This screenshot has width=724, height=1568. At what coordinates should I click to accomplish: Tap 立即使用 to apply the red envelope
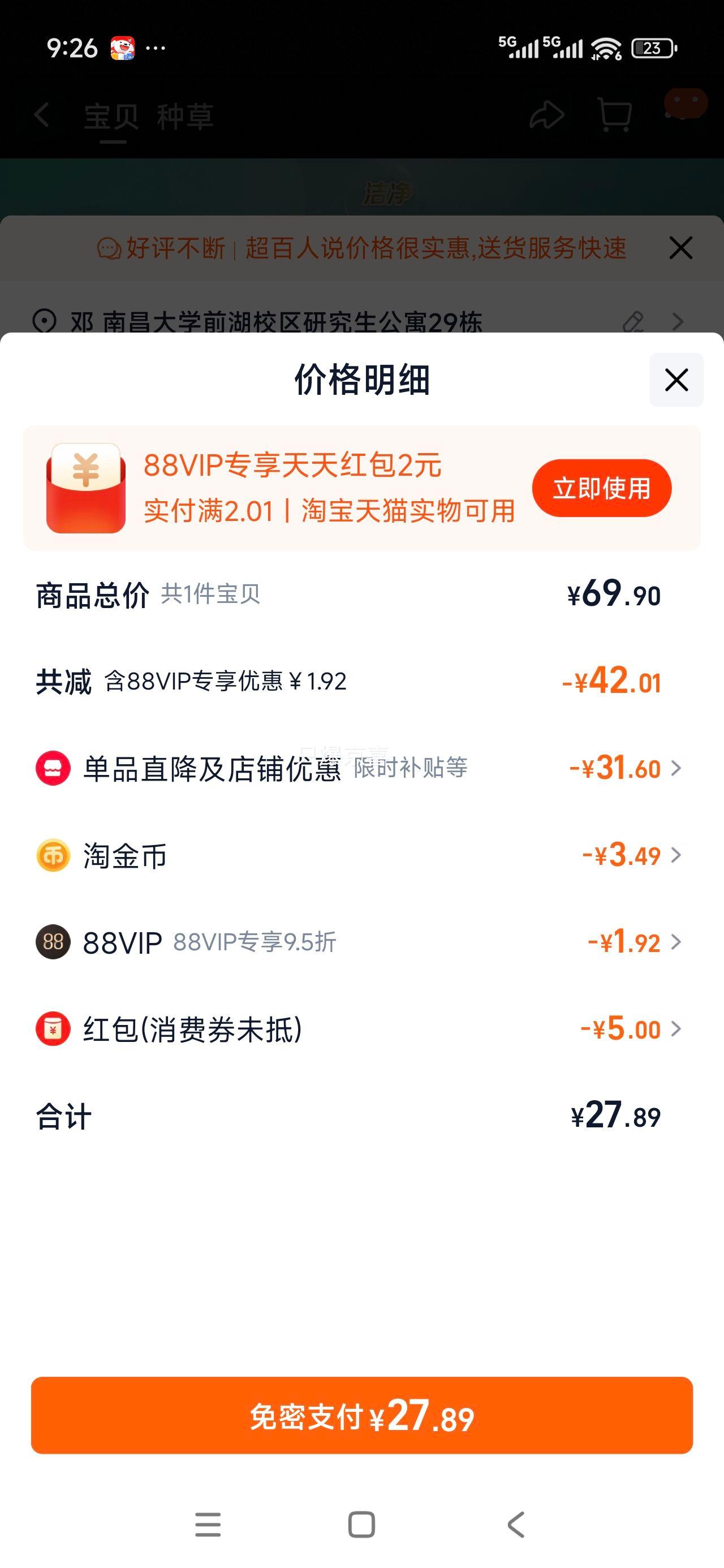pos(601,487)
